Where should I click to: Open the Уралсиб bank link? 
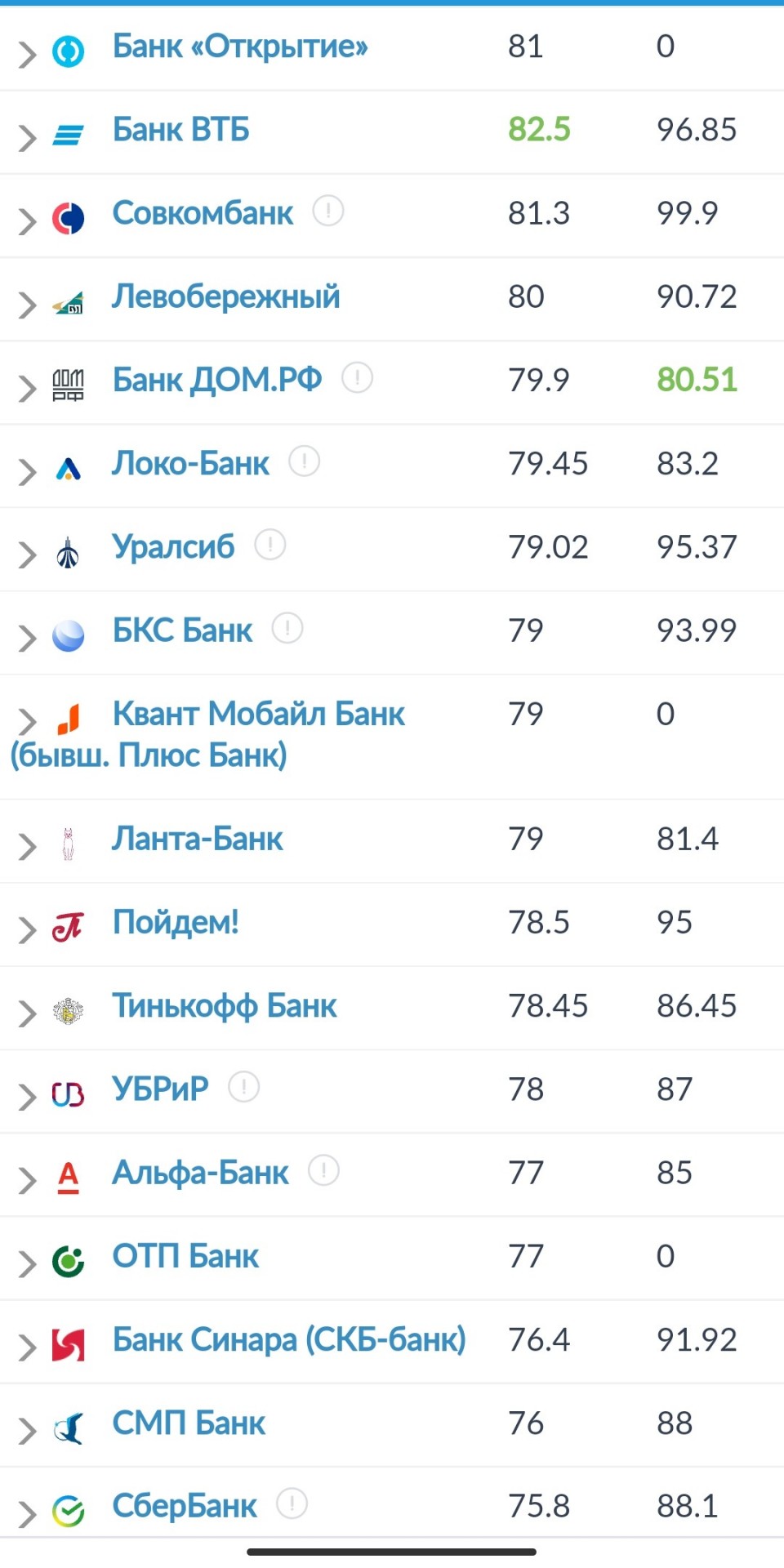click(x=173, y=546)
